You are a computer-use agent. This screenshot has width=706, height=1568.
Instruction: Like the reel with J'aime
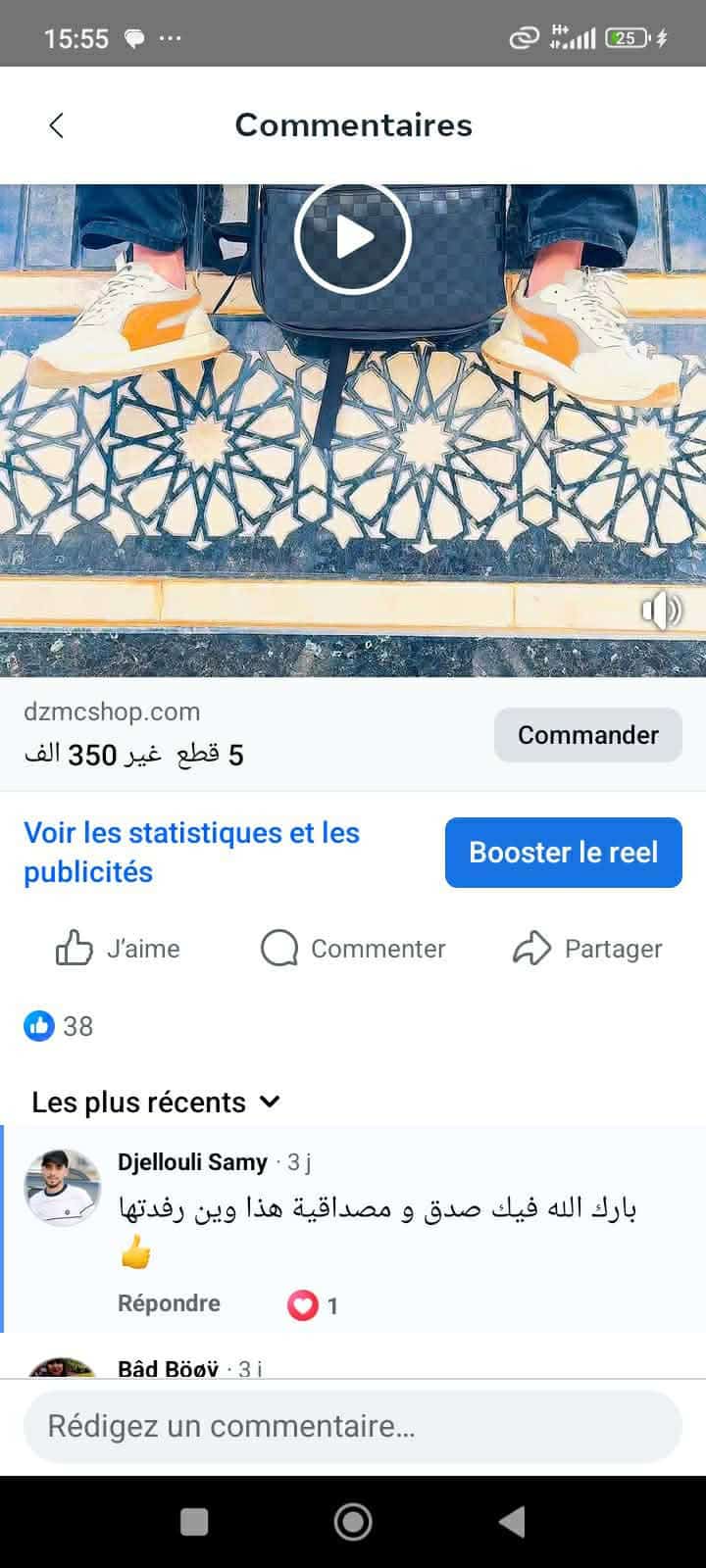click(118, 949)
